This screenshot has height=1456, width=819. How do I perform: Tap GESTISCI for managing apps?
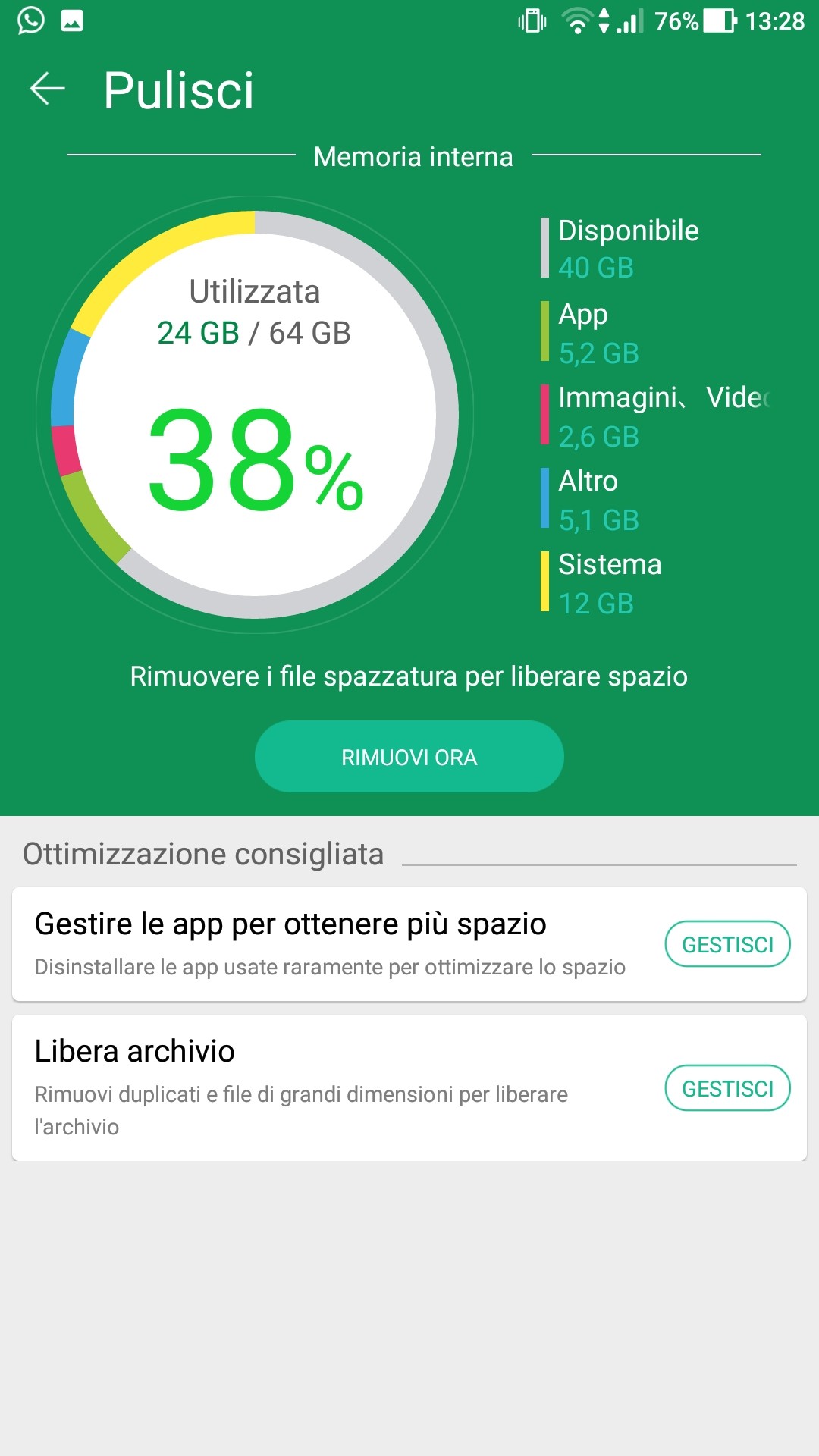(x=727, y=944)
